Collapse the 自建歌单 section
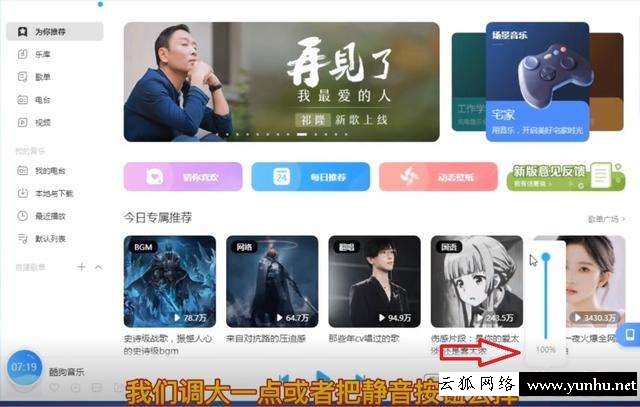 tap(100, 267)
